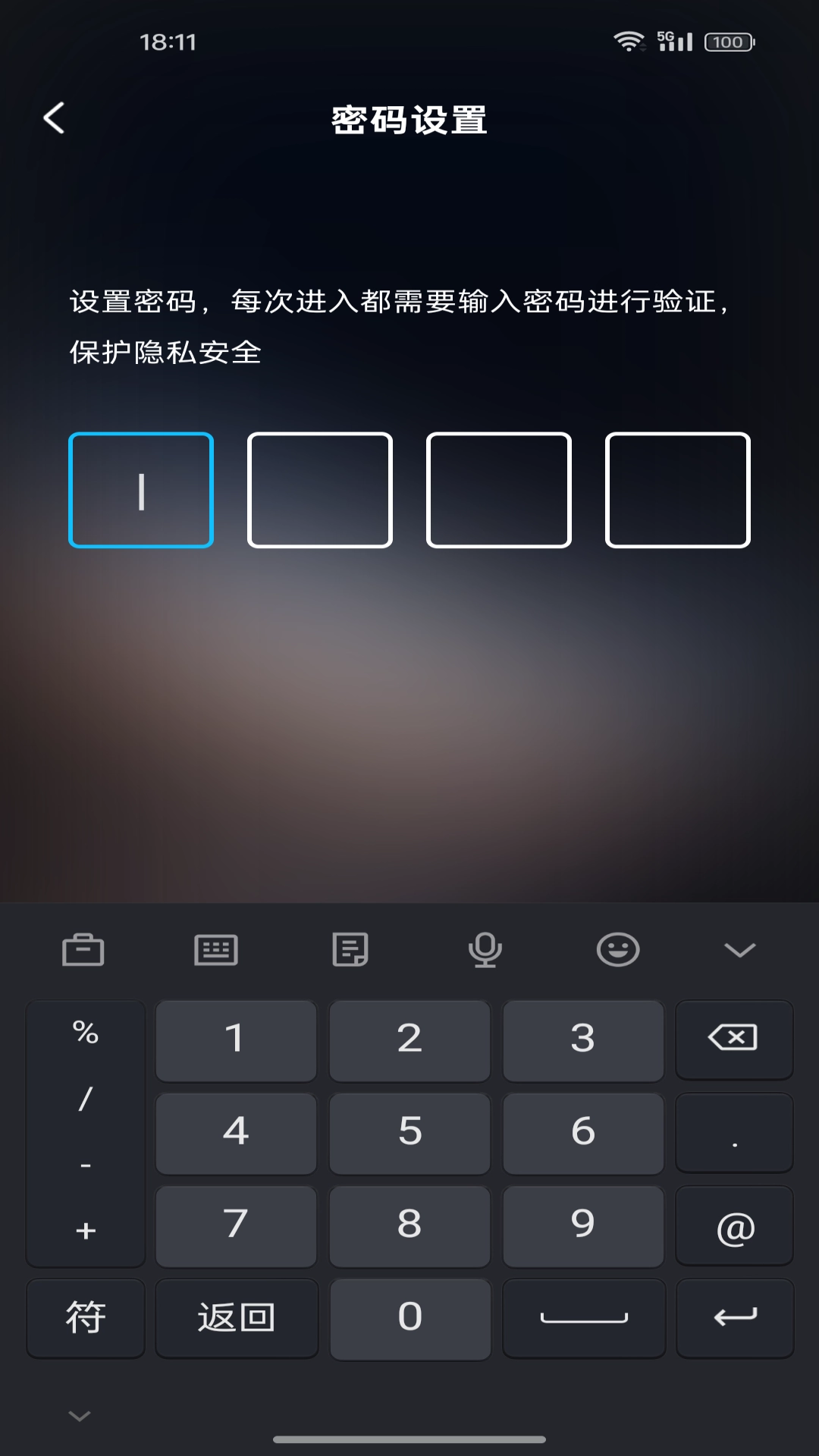Tap the @ key
The width and height of the screenshot is (819, 1456).
(x=734, y=1226)
